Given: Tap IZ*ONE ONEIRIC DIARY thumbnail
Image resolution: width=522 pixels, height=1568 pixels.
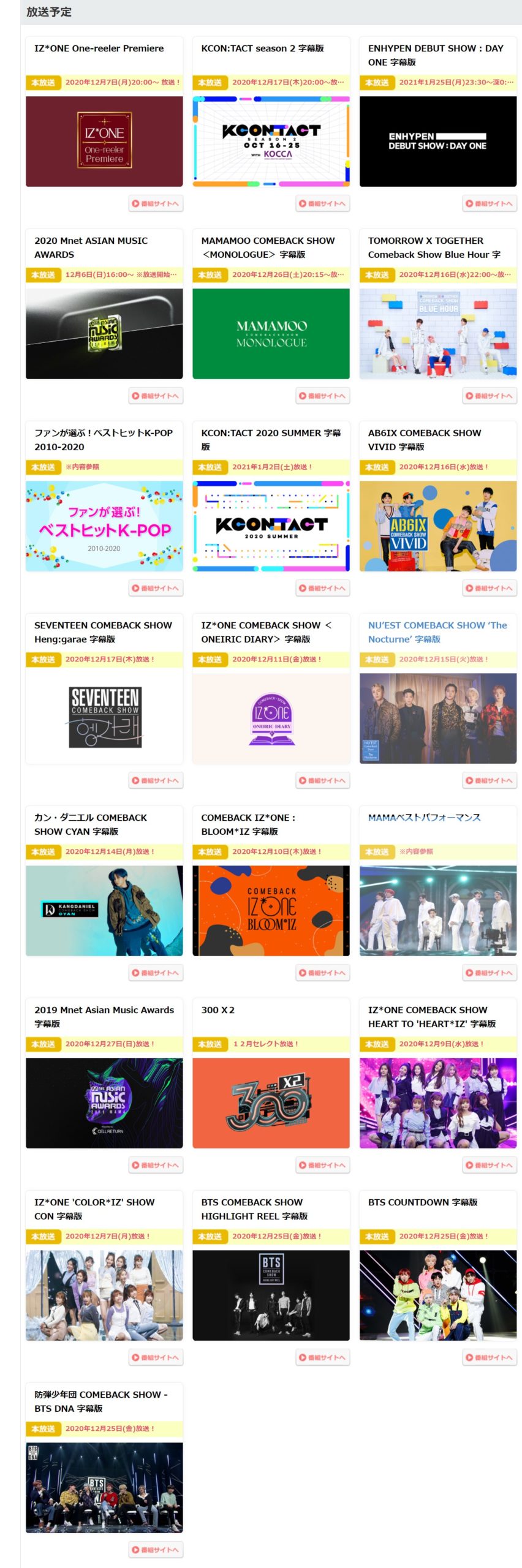Looking at the screenshot, I should (x=271, y=718).
